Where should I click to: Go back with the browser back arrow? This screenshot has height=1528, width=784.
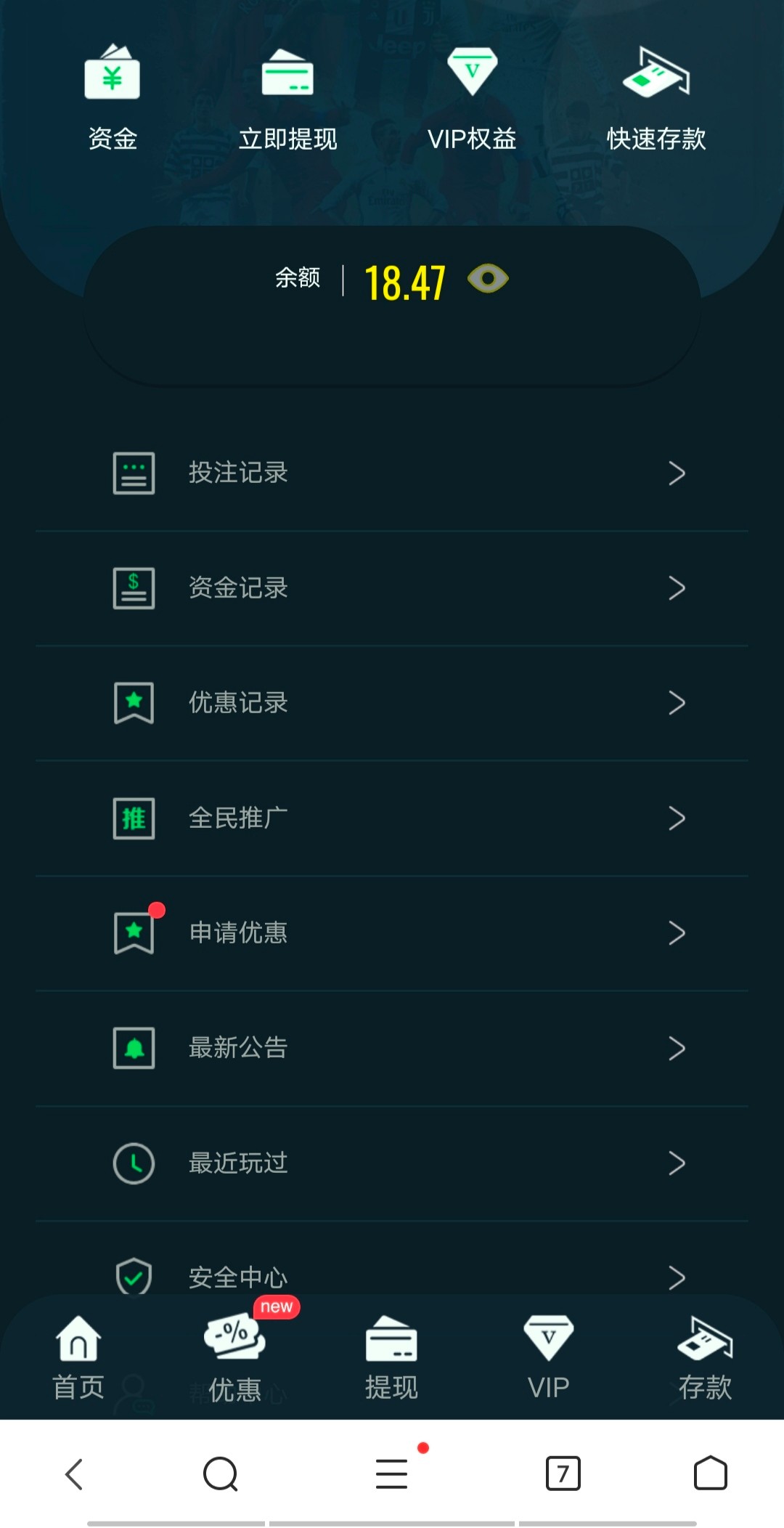pyautogui.click(x=74, y=1474)
